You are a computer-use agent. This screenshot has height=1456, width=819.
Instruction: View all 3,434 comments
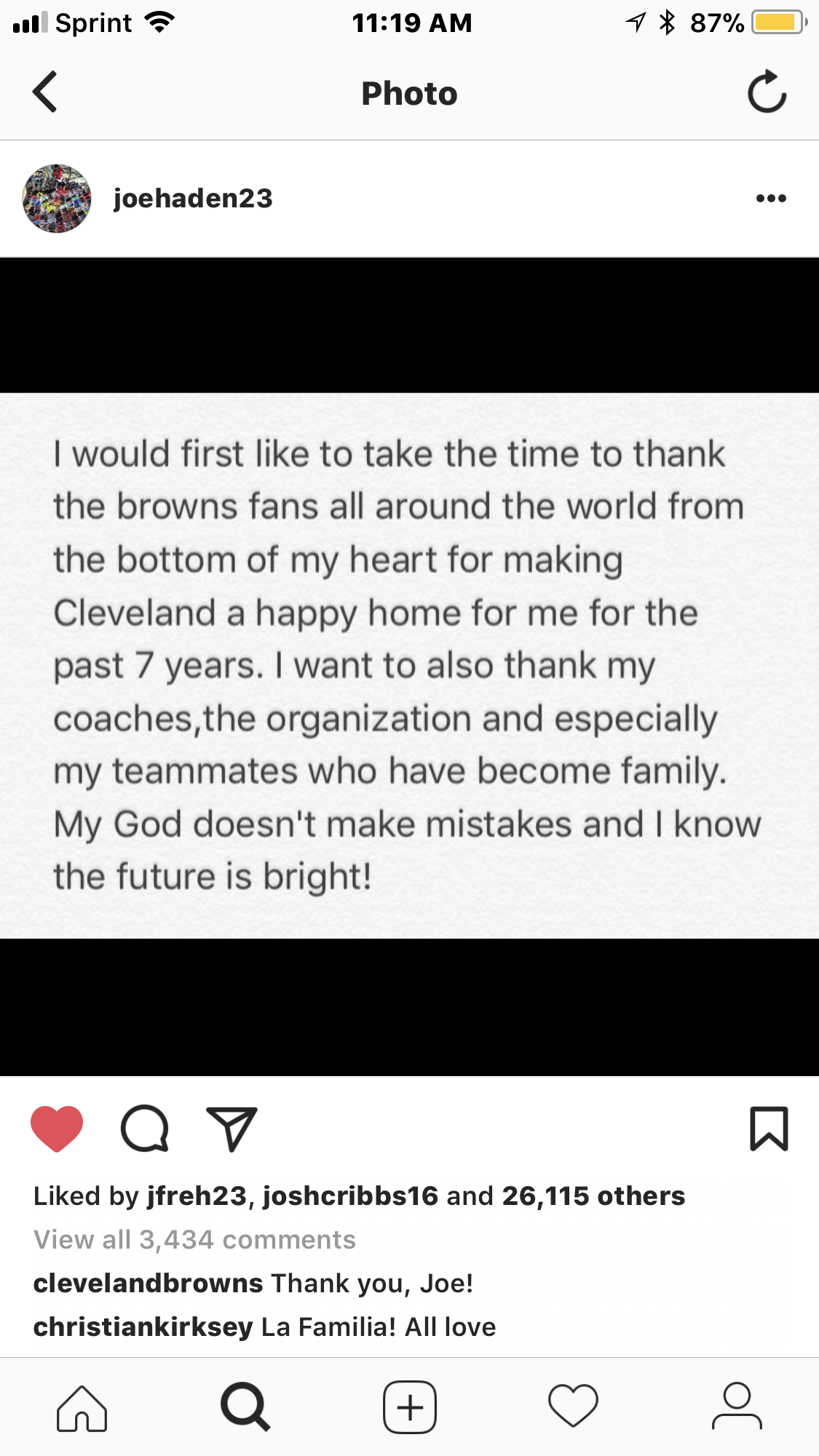[194, 1239]
